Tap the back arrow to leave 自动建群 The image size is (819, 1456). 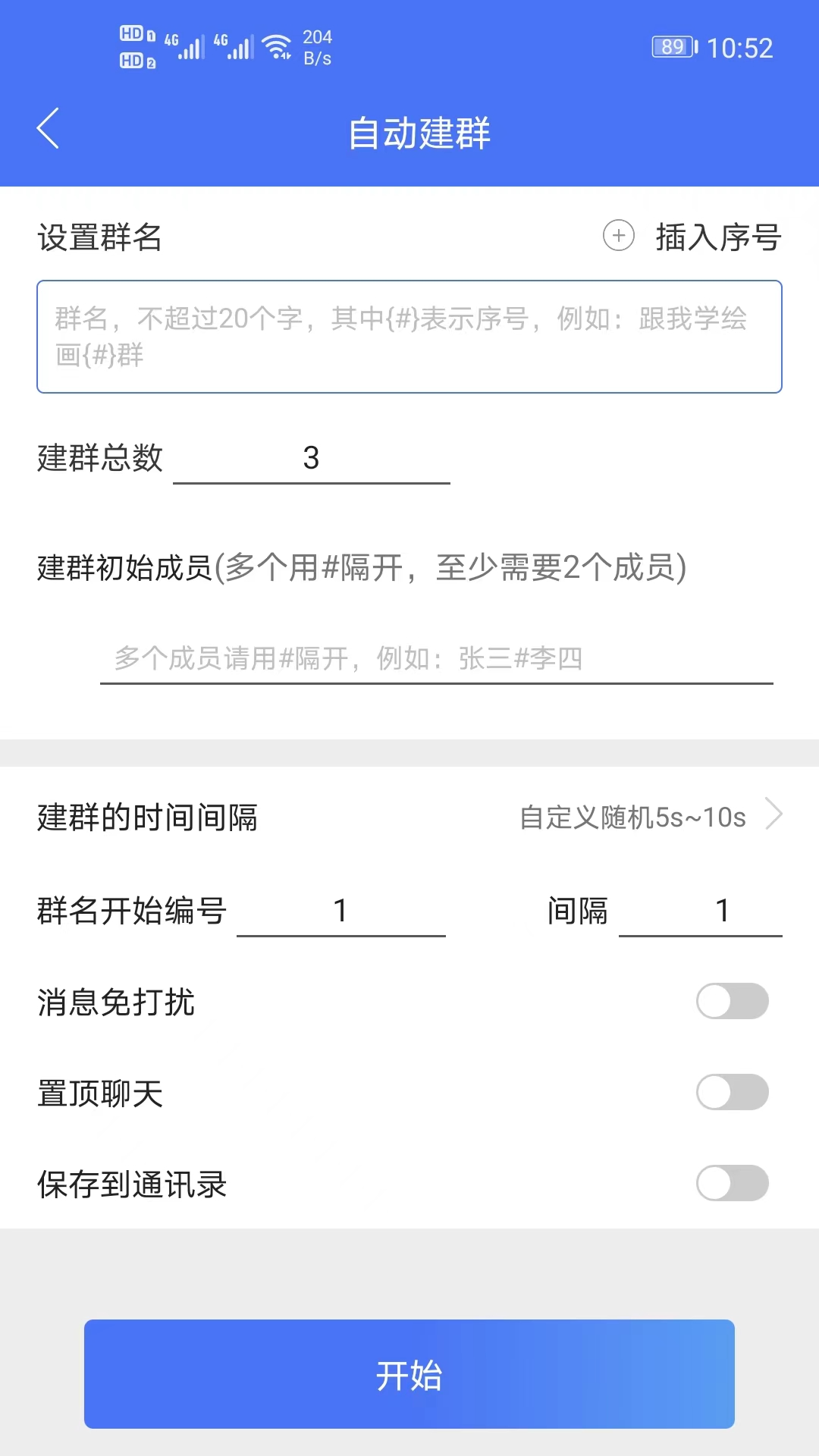point(49,128)
